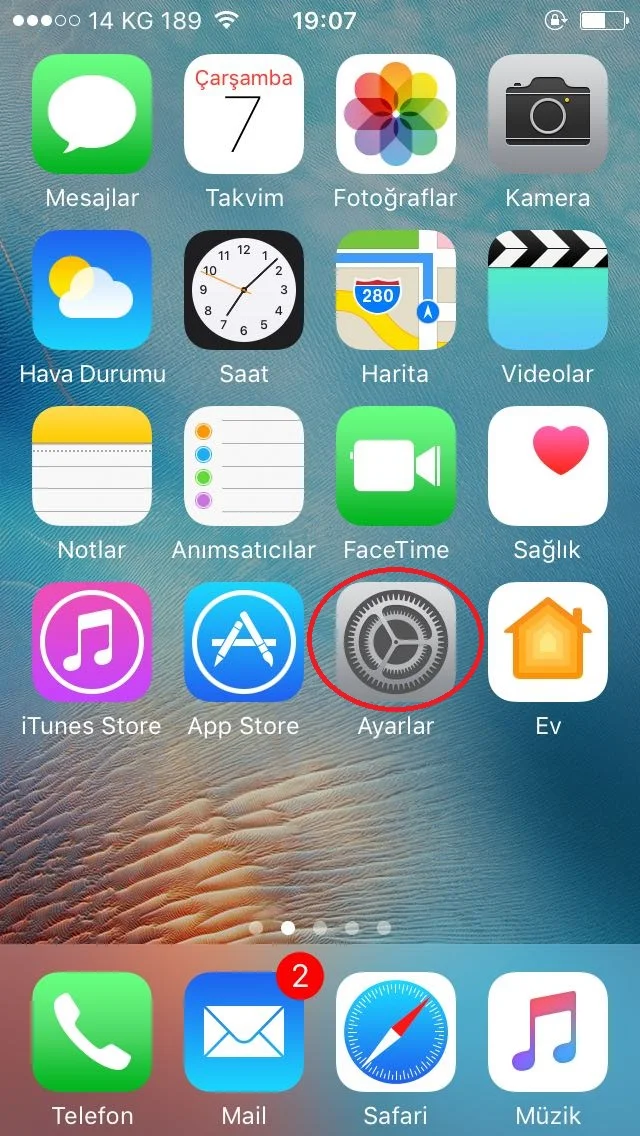The width and height of the screenshot is (640, 1136).
Task: Open the Fotoğraflar app
Action: [396, 115]
